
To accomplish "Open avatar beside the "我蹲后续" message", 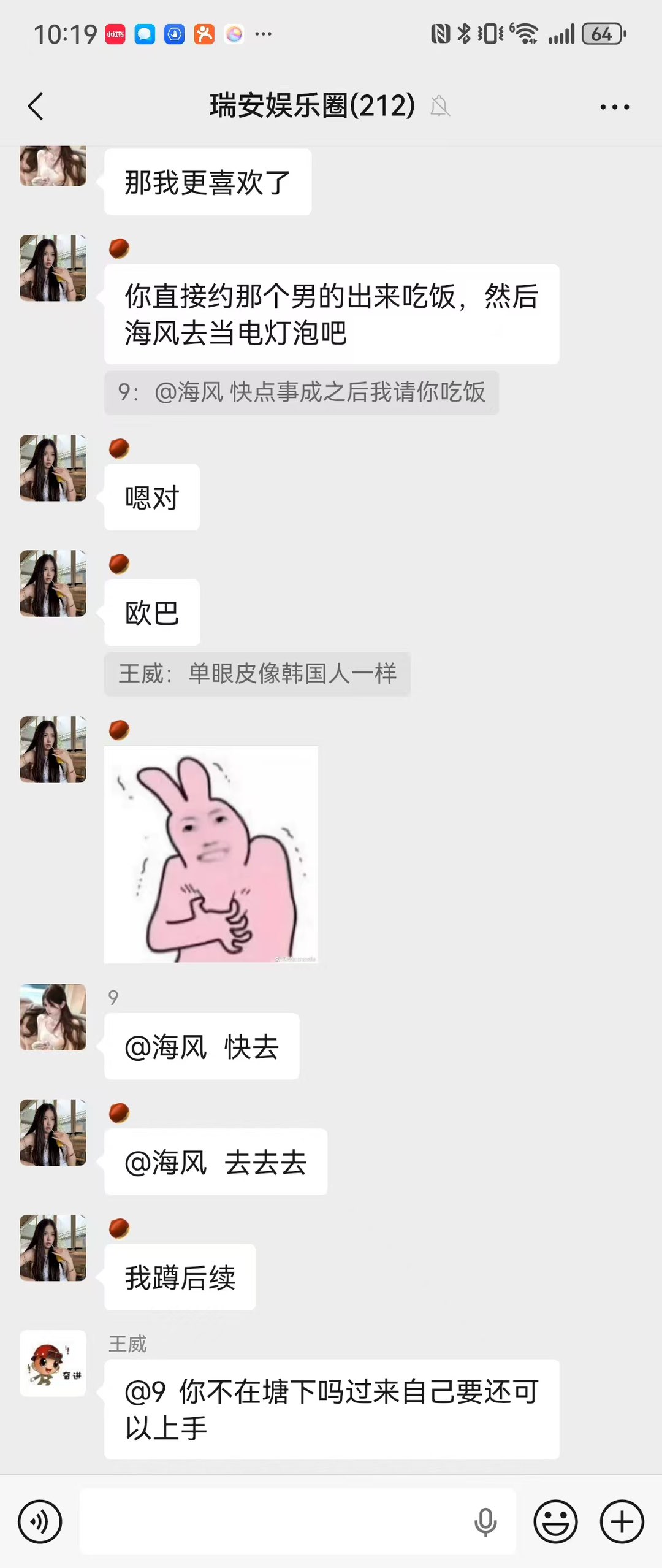I will [53, 1248].
